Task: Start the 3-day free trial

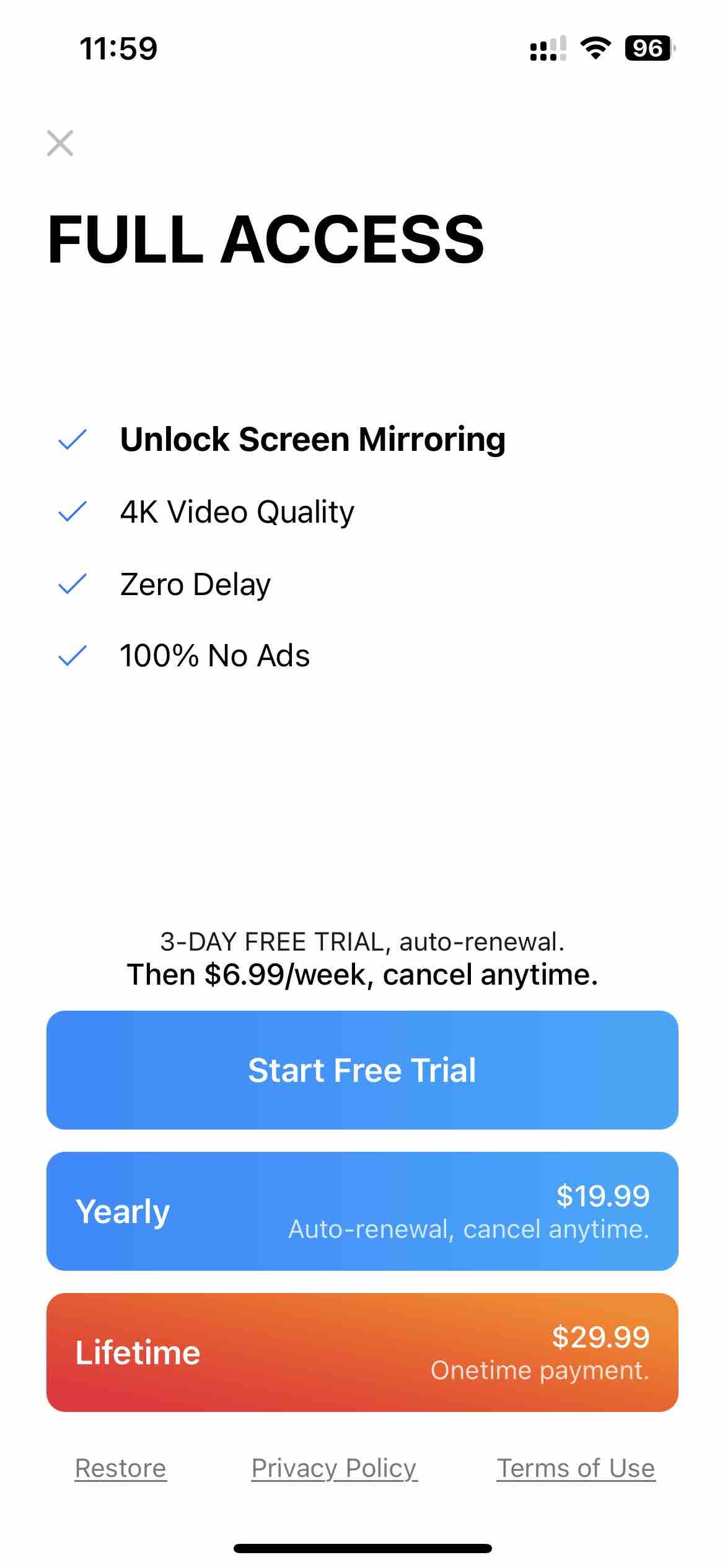Action: (362, 1070)
